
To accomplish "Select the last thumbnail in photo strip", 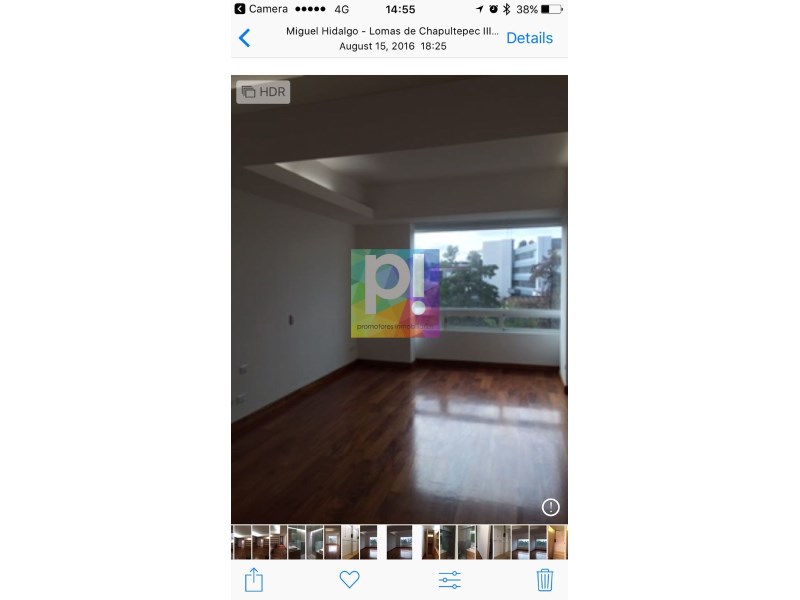I will pyautogui.click(x=558, y=542).
